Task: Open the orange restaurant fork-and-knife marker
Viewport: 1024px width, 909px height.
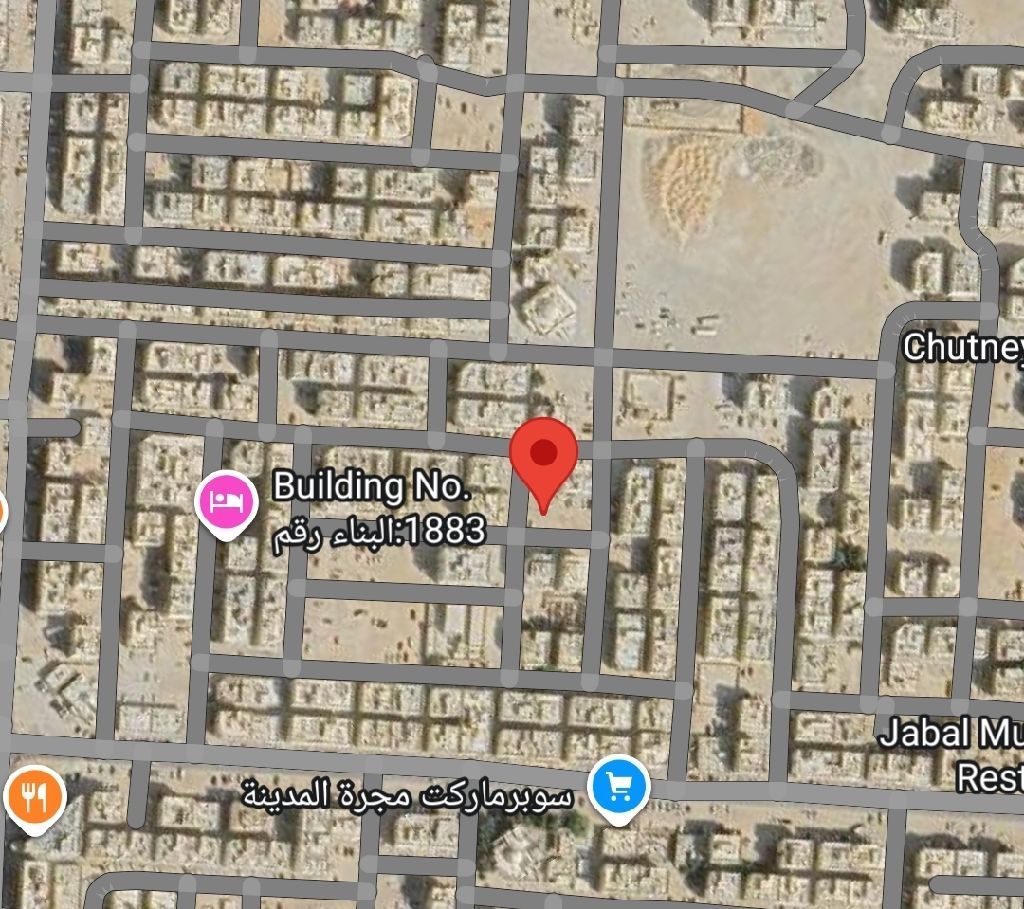Action: point(34,797)
